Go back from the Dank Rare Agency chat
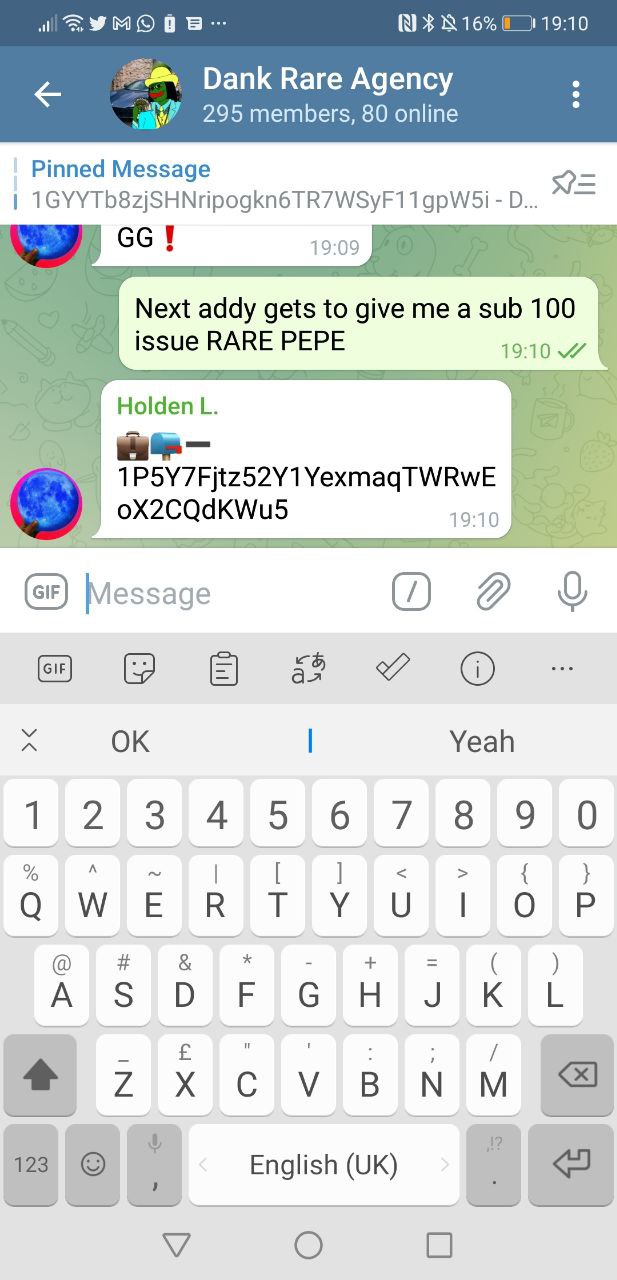Viewport: 617px width, 1280px height. [47, 94]
